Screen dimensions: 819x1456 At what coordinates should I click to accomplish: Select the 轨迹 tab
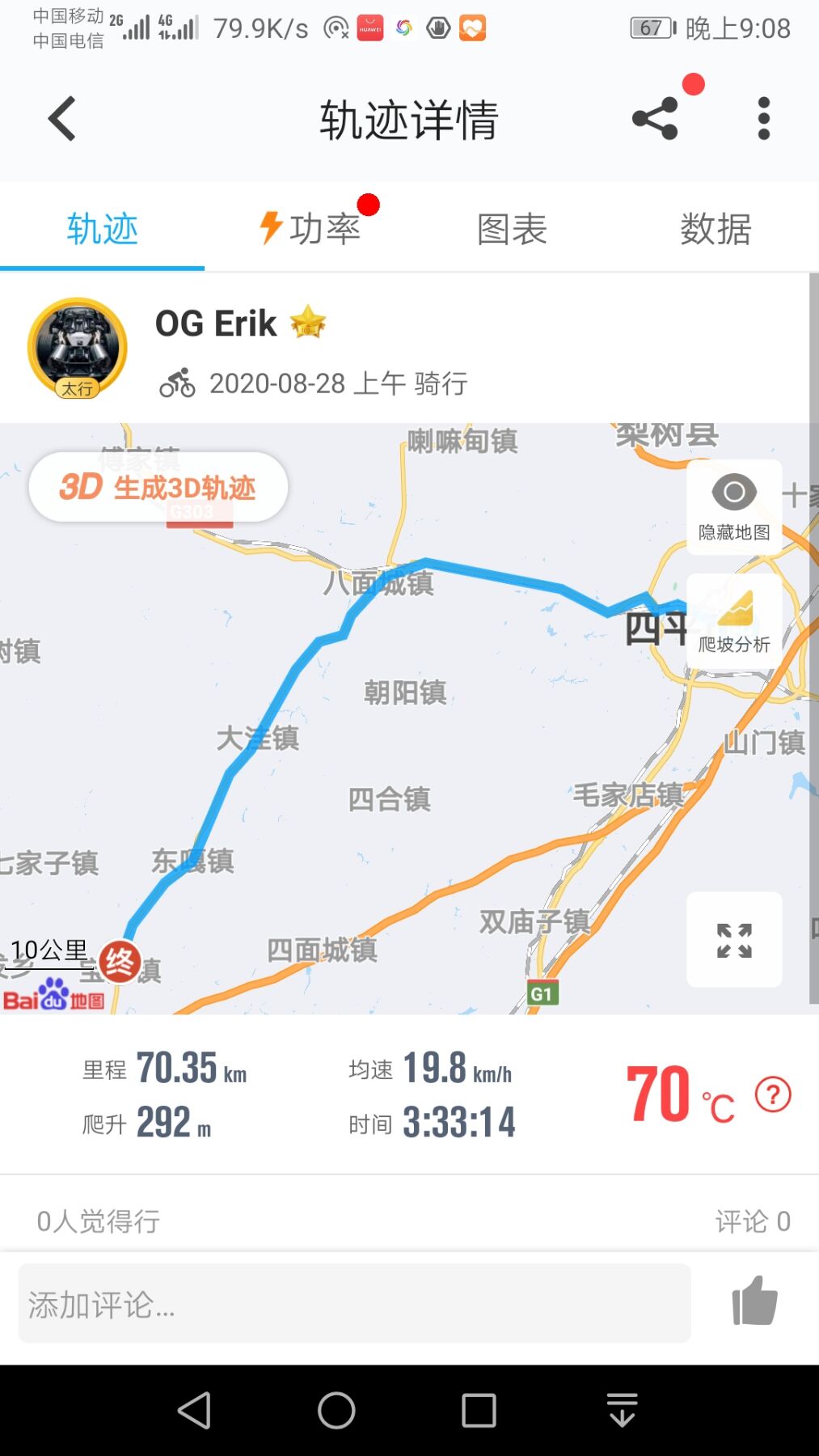point(103,229)
